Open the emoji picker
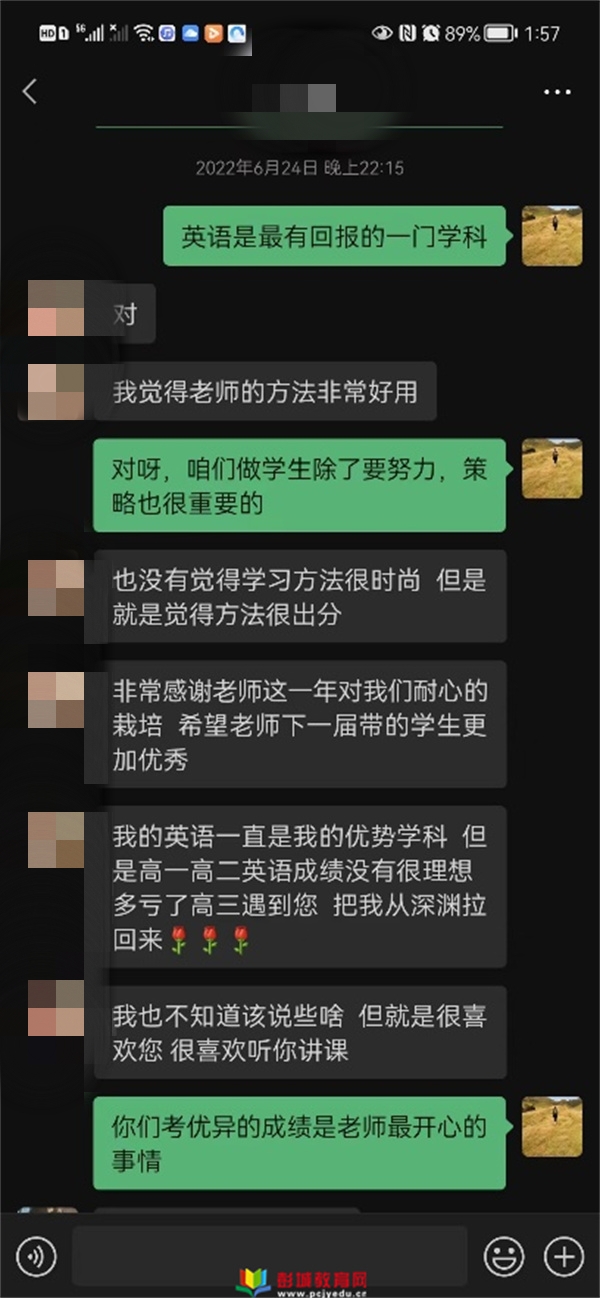Image resolution: width=600 pixels, height=1298 pixels. pyautogui.click(x=504, y=1256)
